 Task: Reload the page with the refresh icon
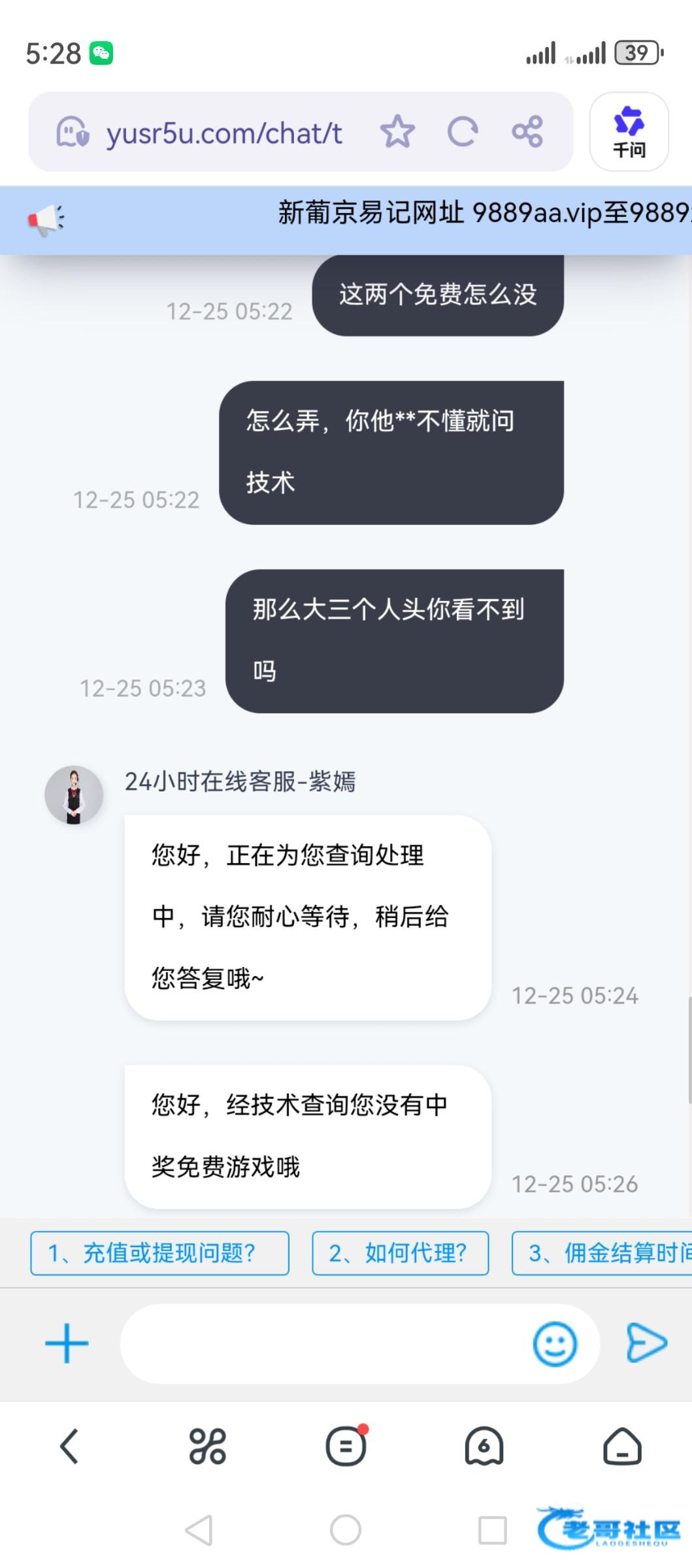pyautogui.click(x=463, y=132)
